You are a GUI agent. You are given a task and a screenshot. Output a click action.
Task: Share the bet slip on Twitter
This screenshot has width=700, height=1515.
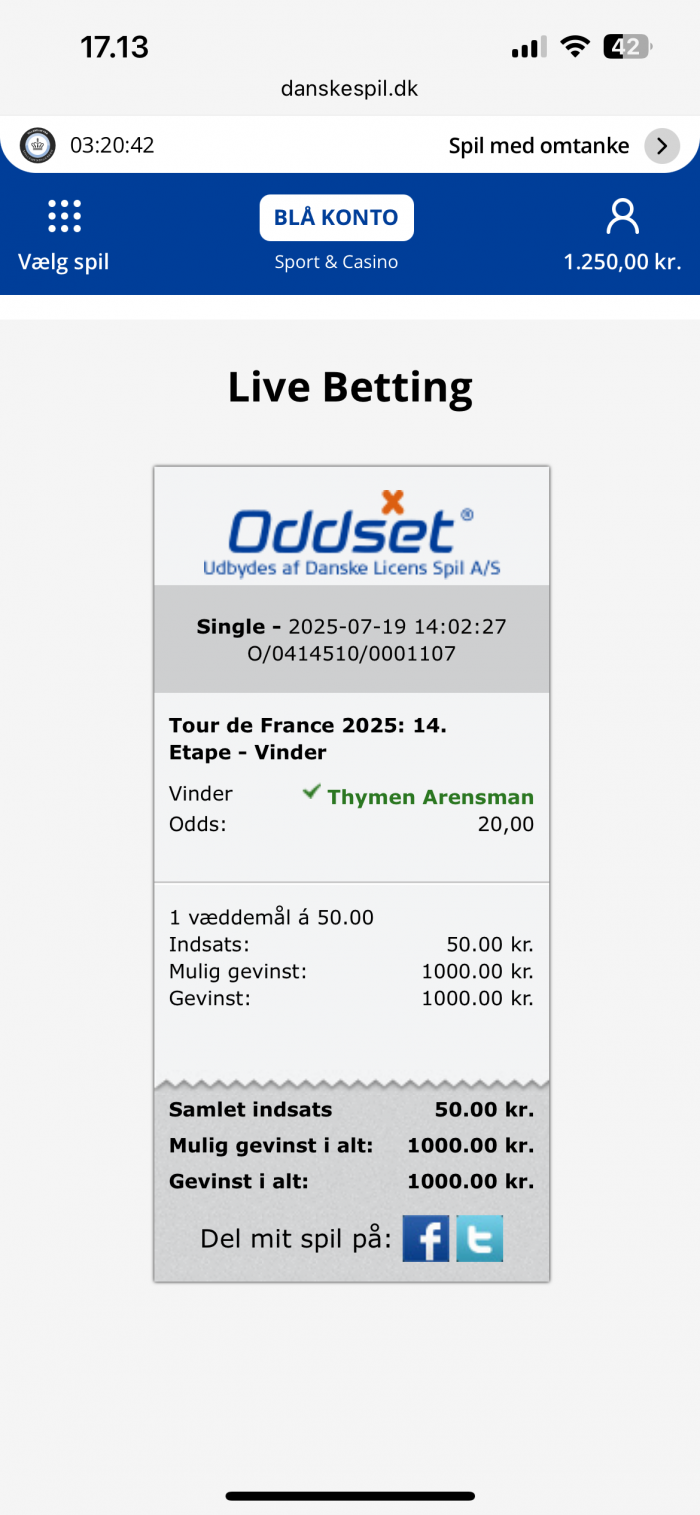(480, 1239)
